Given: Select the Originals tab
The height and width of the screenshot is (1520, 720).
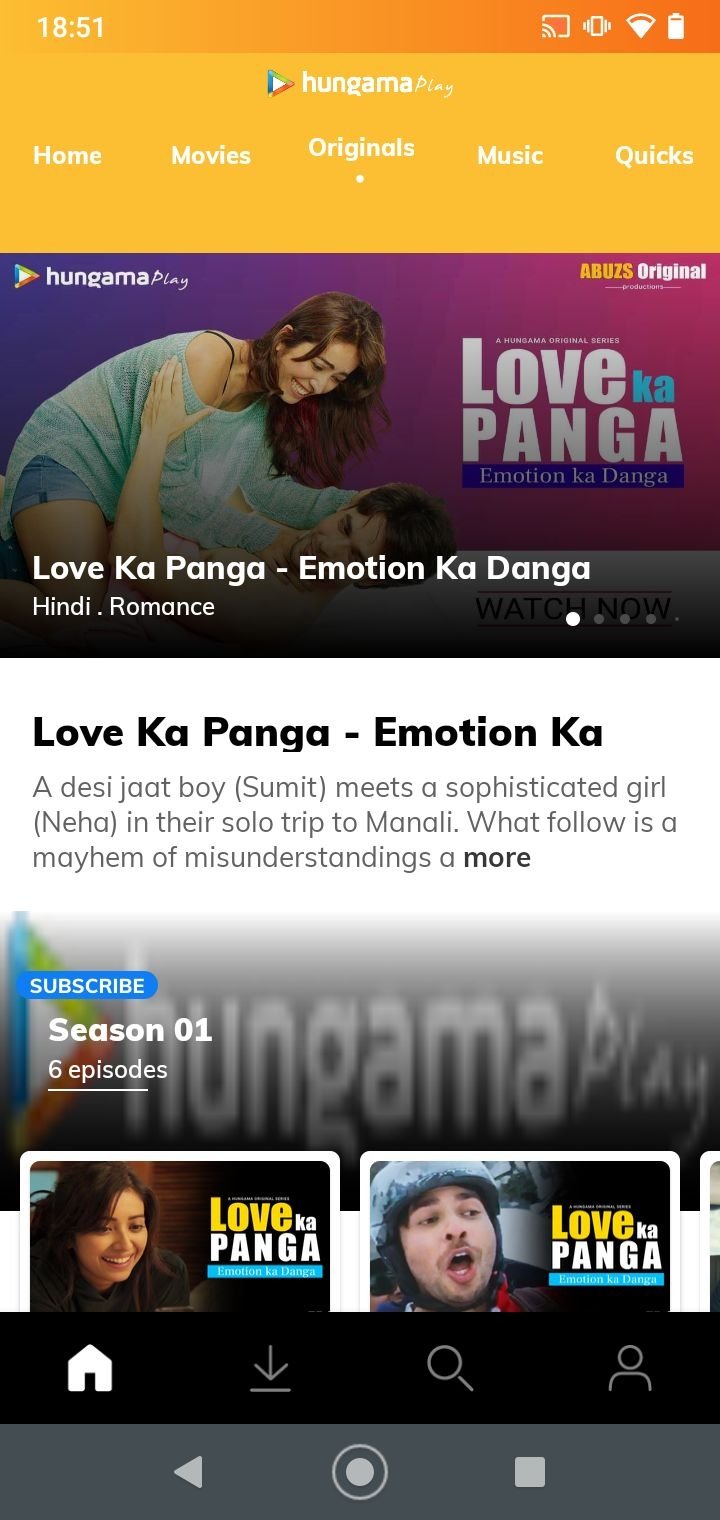Looking at the screenshot, I should [361, 149].
